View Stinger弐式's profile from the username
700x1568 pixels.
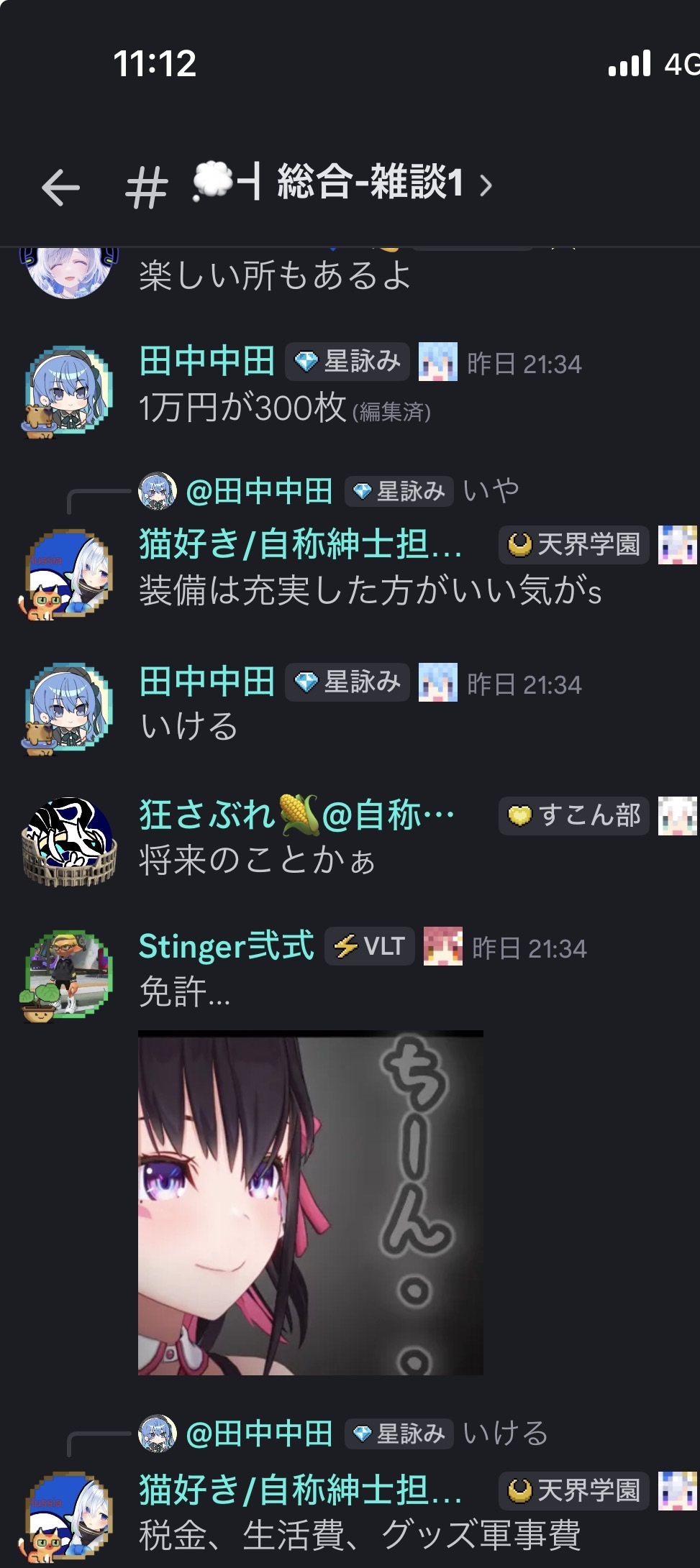(226, 946)
